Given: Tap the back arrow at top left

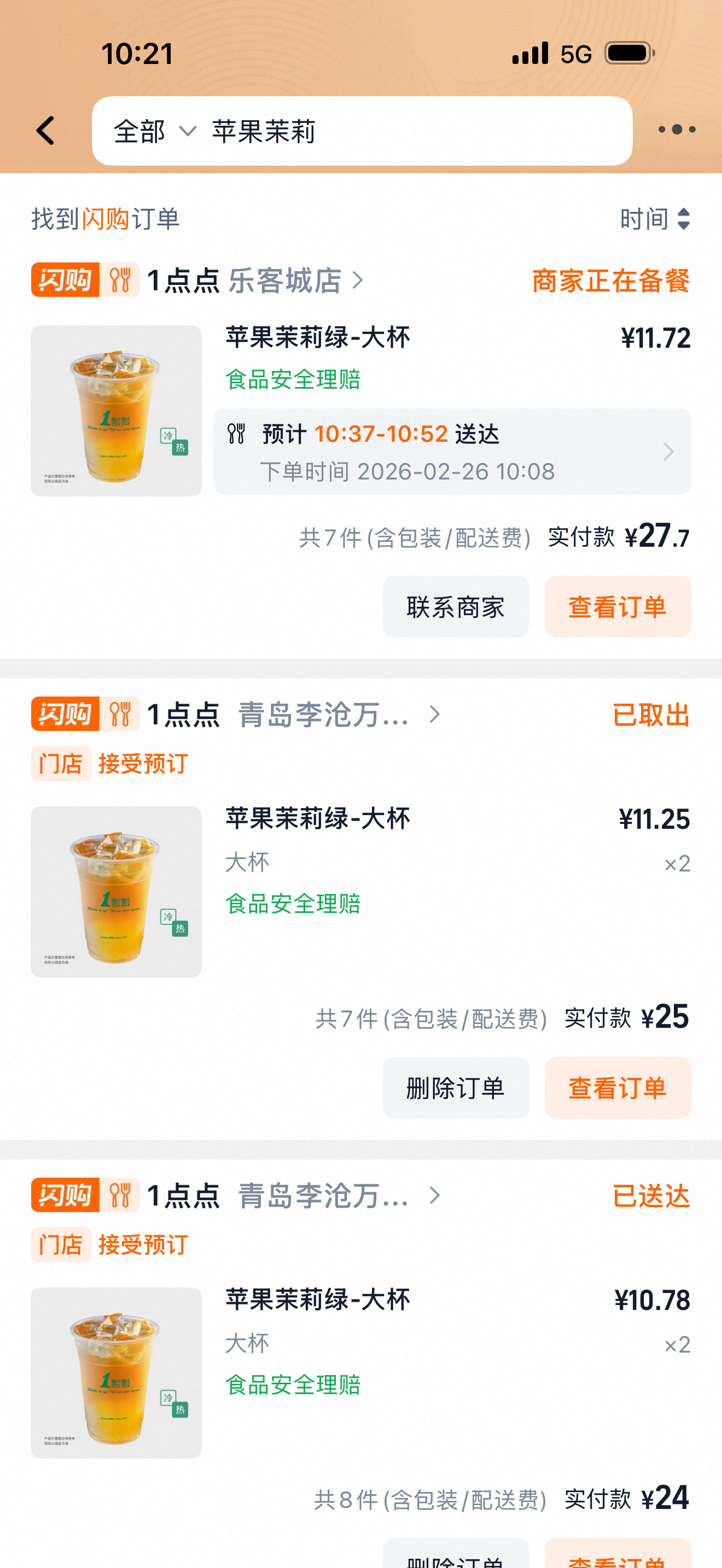Looking at the screenshot, I should 45,131.
